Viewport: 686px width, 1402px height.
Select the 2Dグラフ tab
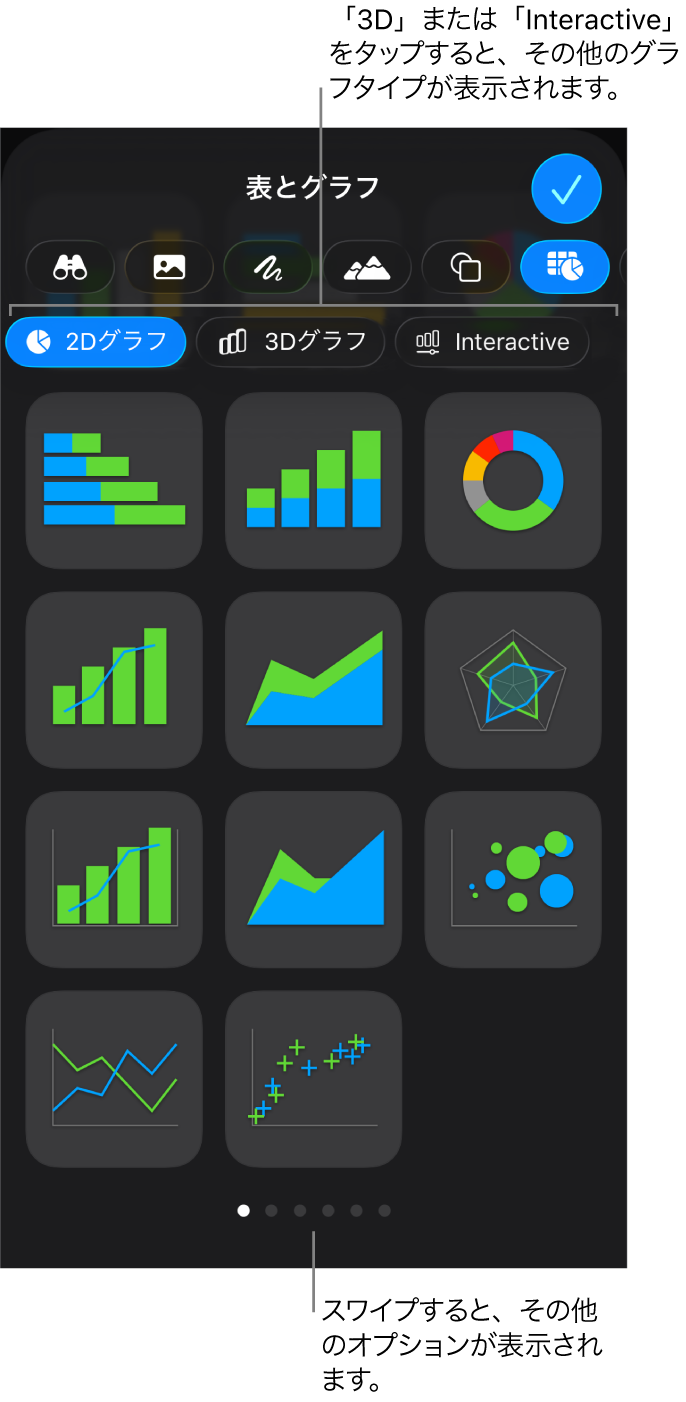96,342
